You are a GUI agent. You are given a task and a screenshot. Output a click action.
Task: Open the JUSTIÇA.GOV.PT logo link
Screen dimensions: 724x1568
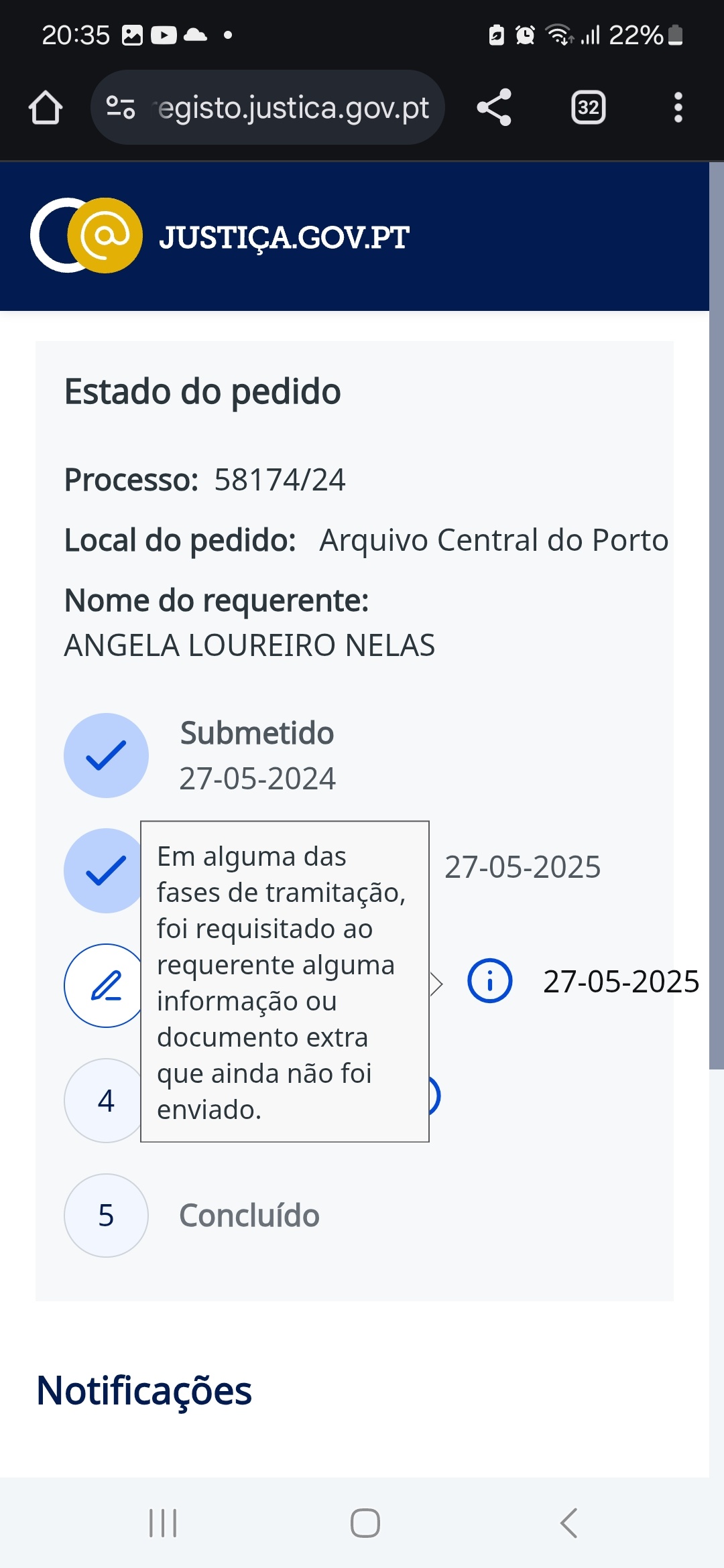coord(221,235)
